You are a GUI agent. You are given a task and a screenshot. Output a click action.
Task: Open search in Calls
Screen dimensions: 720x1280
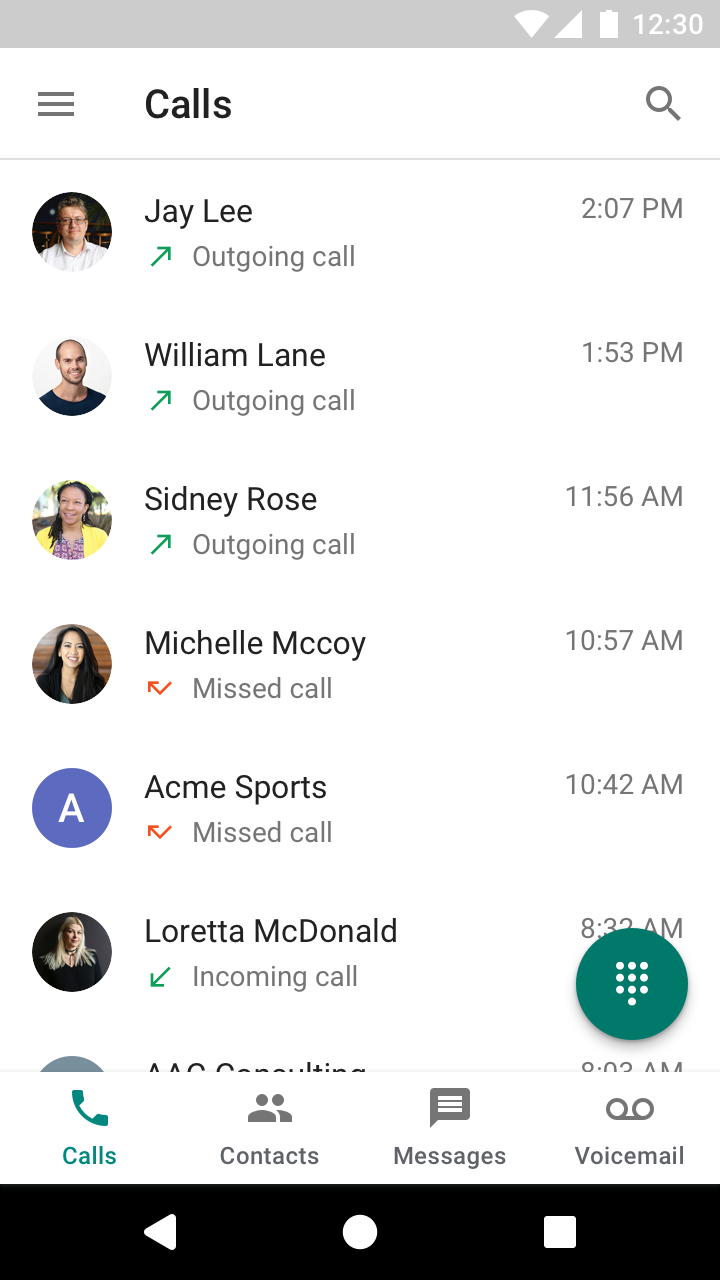(x=663, y=104)
